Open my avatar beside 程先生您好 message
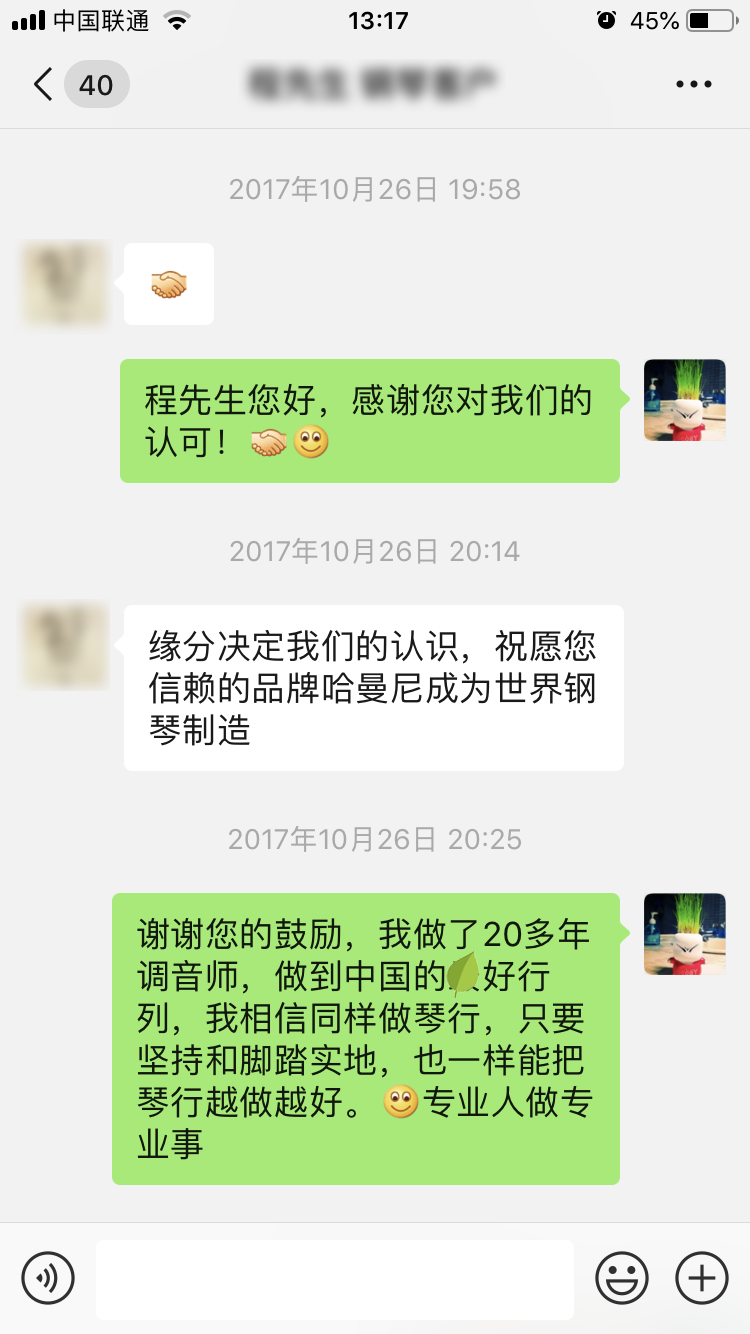Viewport: 750px width, 1334px height. click(x=684, y=400)
